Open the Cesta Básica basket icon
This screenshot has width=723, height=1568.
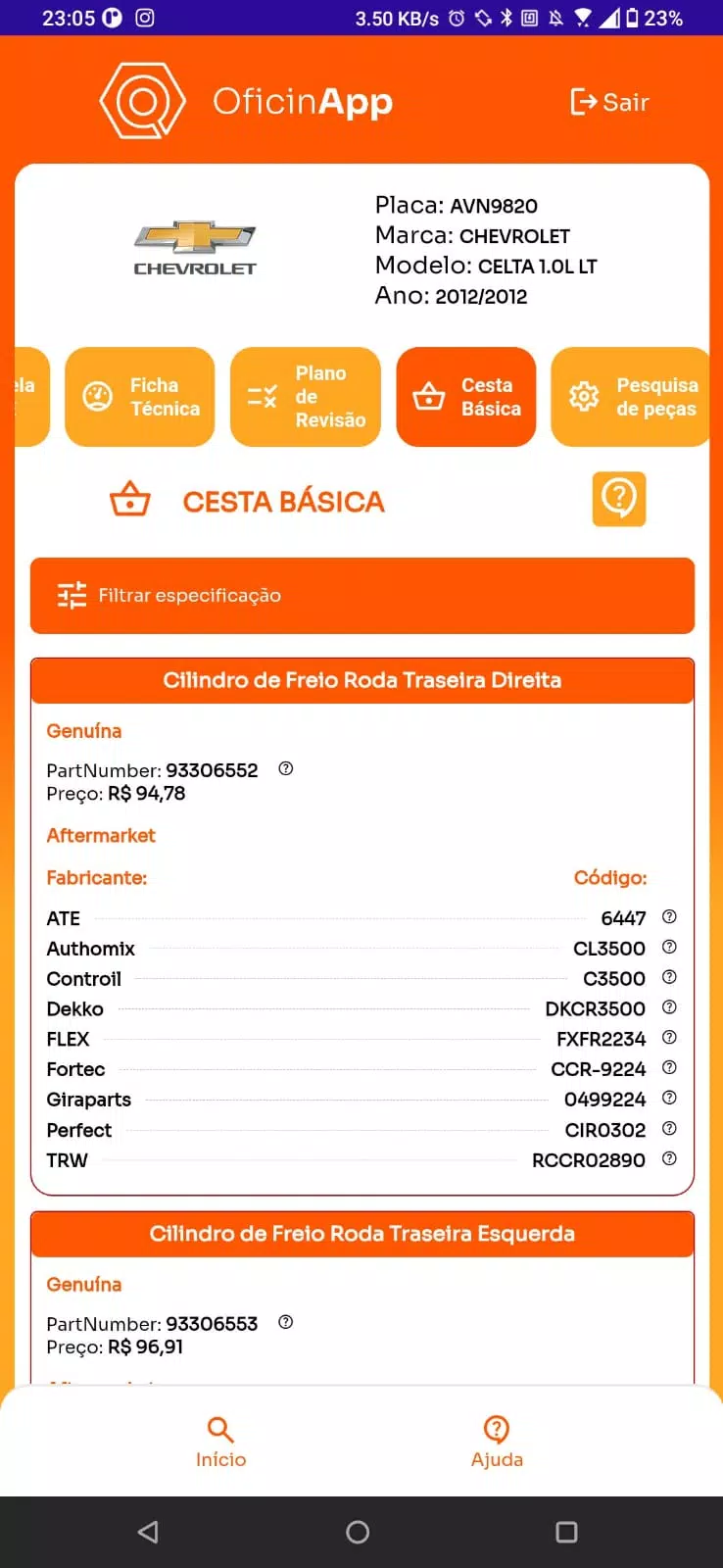click(x=428, y=394)
